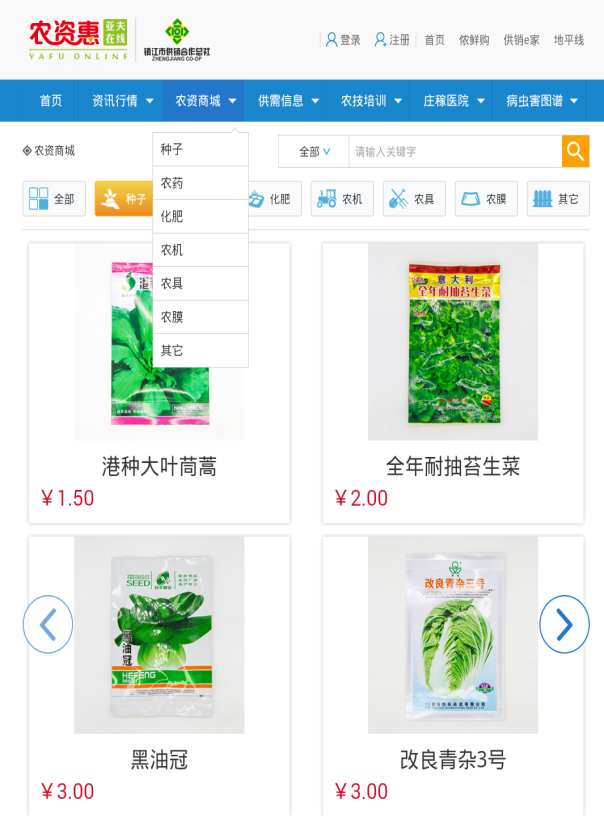Go to 首页 in the blue navigation bar
The image size is (604, 816).
[x=50, y=101]
